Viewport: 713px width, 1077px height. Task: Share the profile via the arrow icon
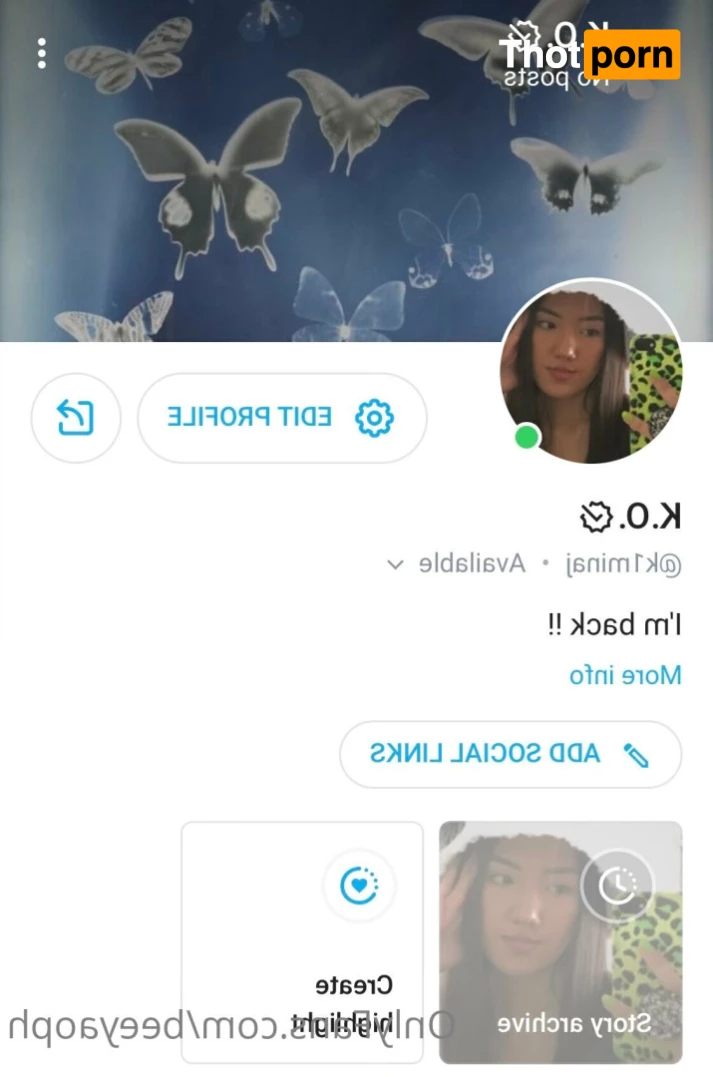(x=76, y=418)
